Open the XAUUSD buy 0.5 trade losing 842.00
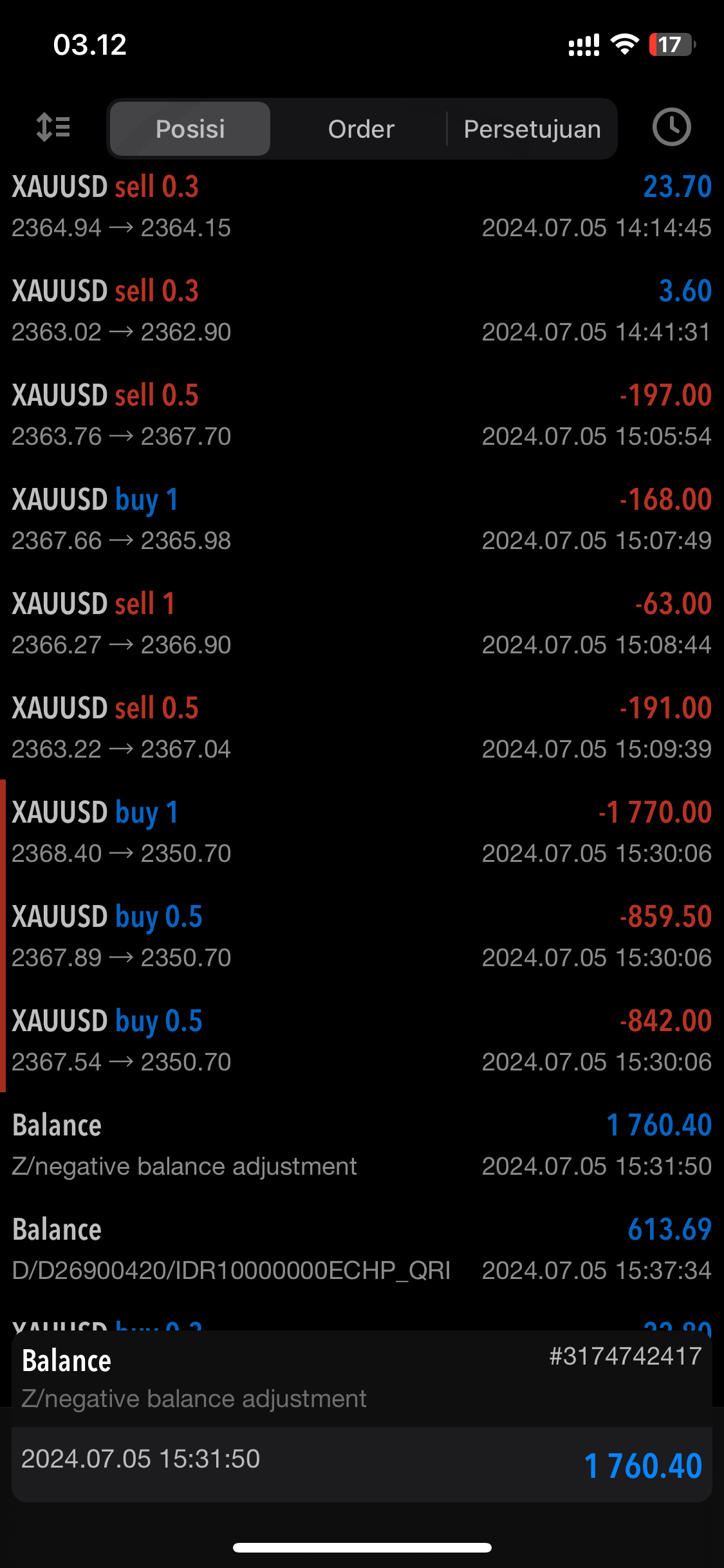 (362, 1040)
